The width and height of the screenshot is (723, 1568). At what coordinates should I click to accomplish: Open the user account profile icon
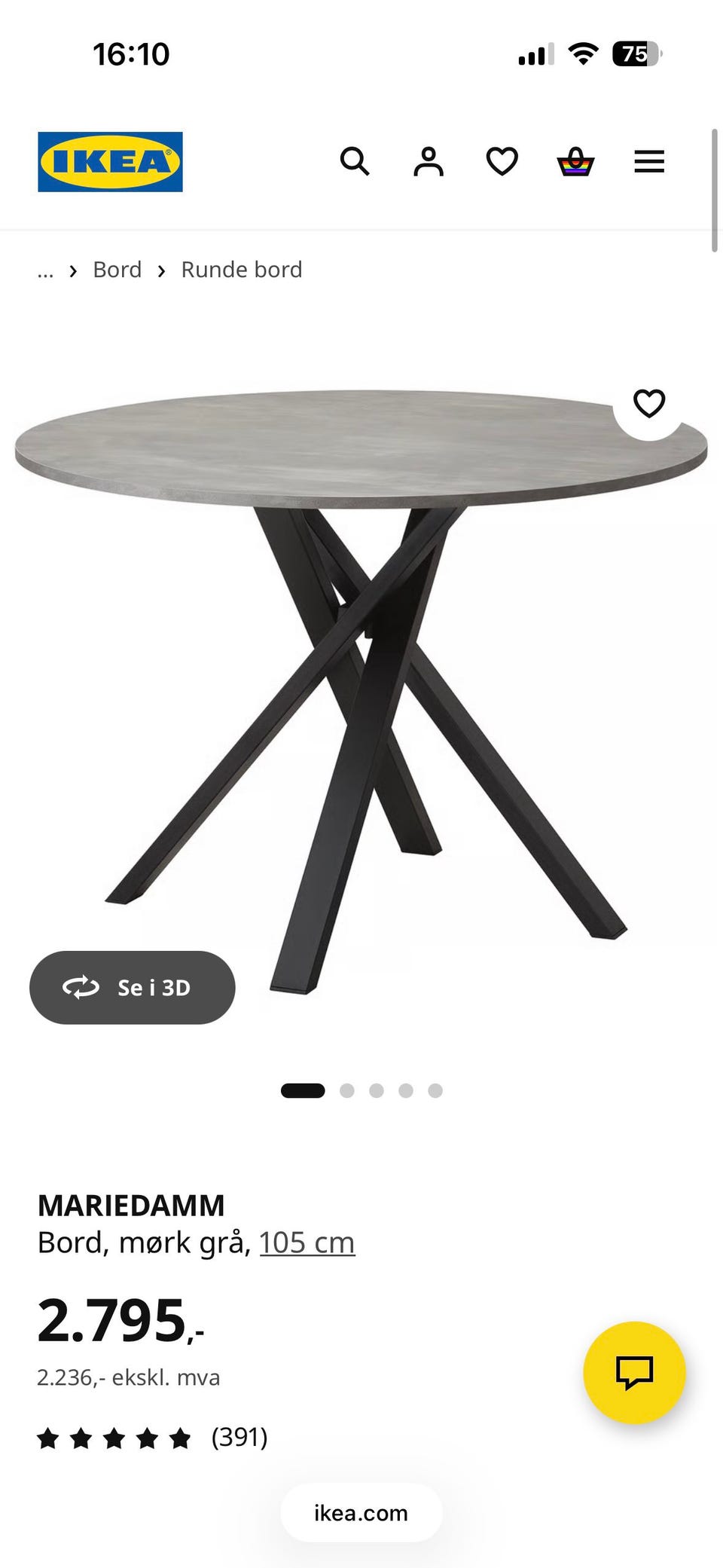pyautogui.click(x=429, y=161)
